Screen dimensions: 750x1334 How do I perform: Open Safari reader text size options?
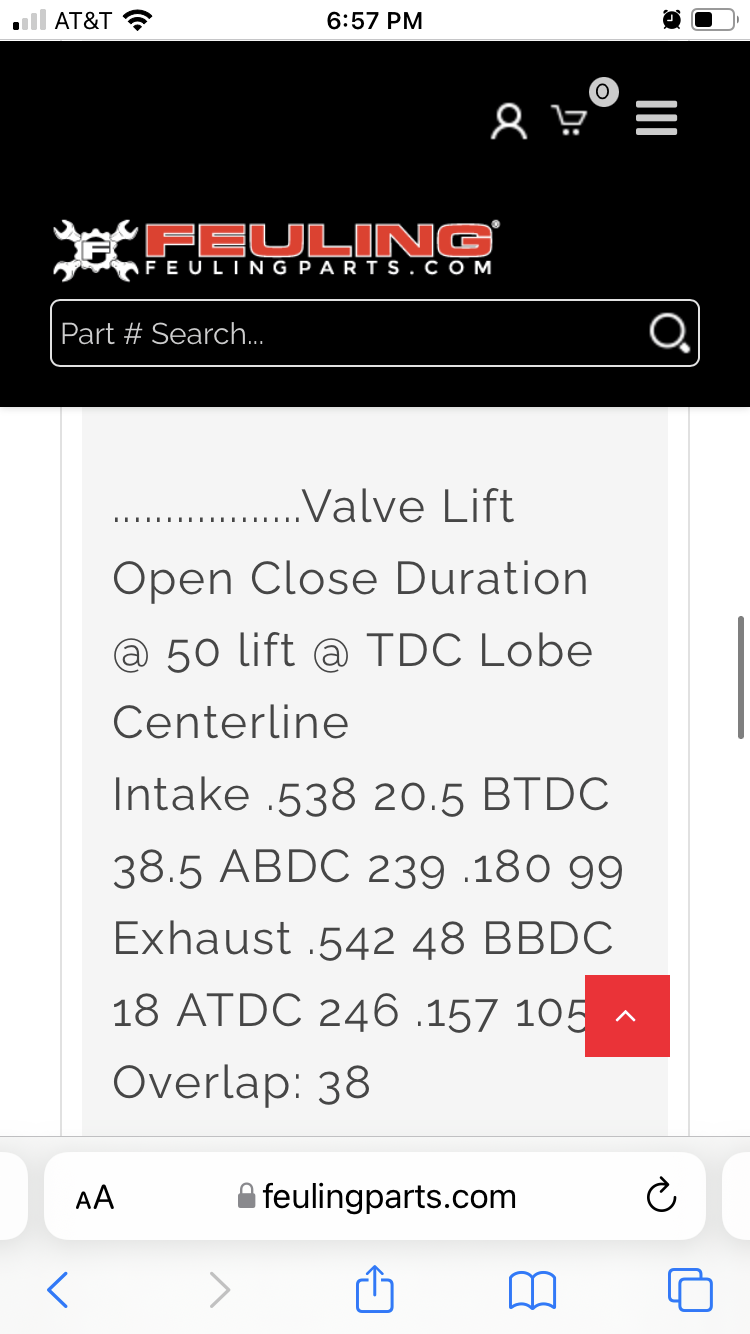pyautogui.click(x=95, y=1197)
